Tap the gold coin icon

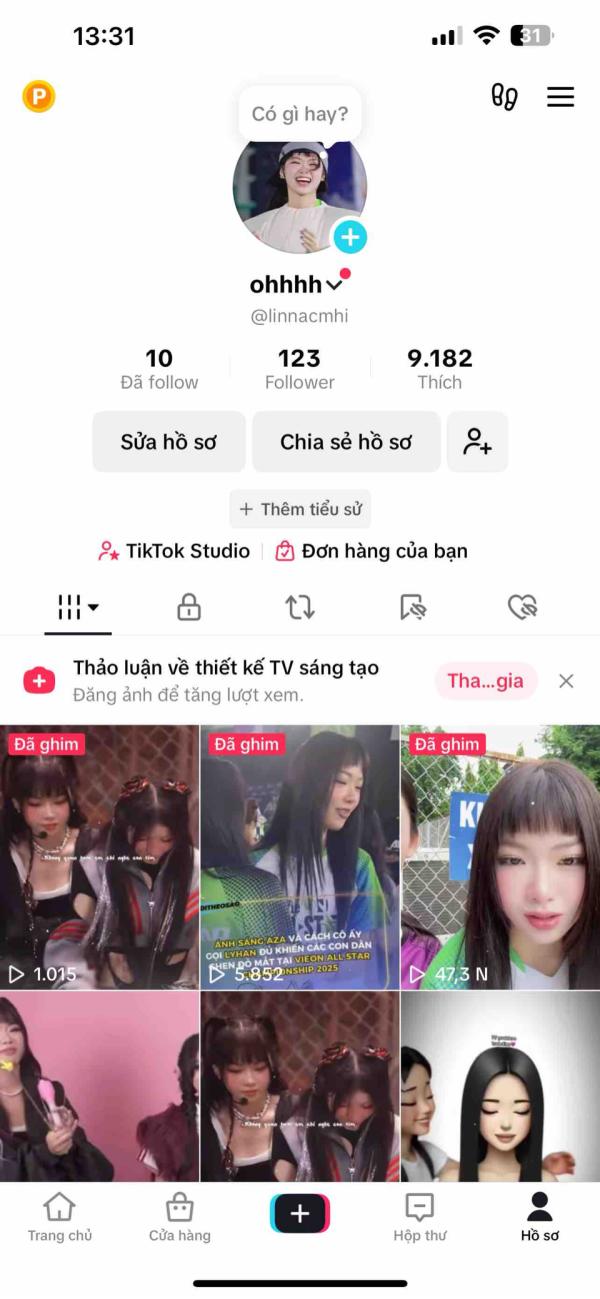(x=39, y=97)
